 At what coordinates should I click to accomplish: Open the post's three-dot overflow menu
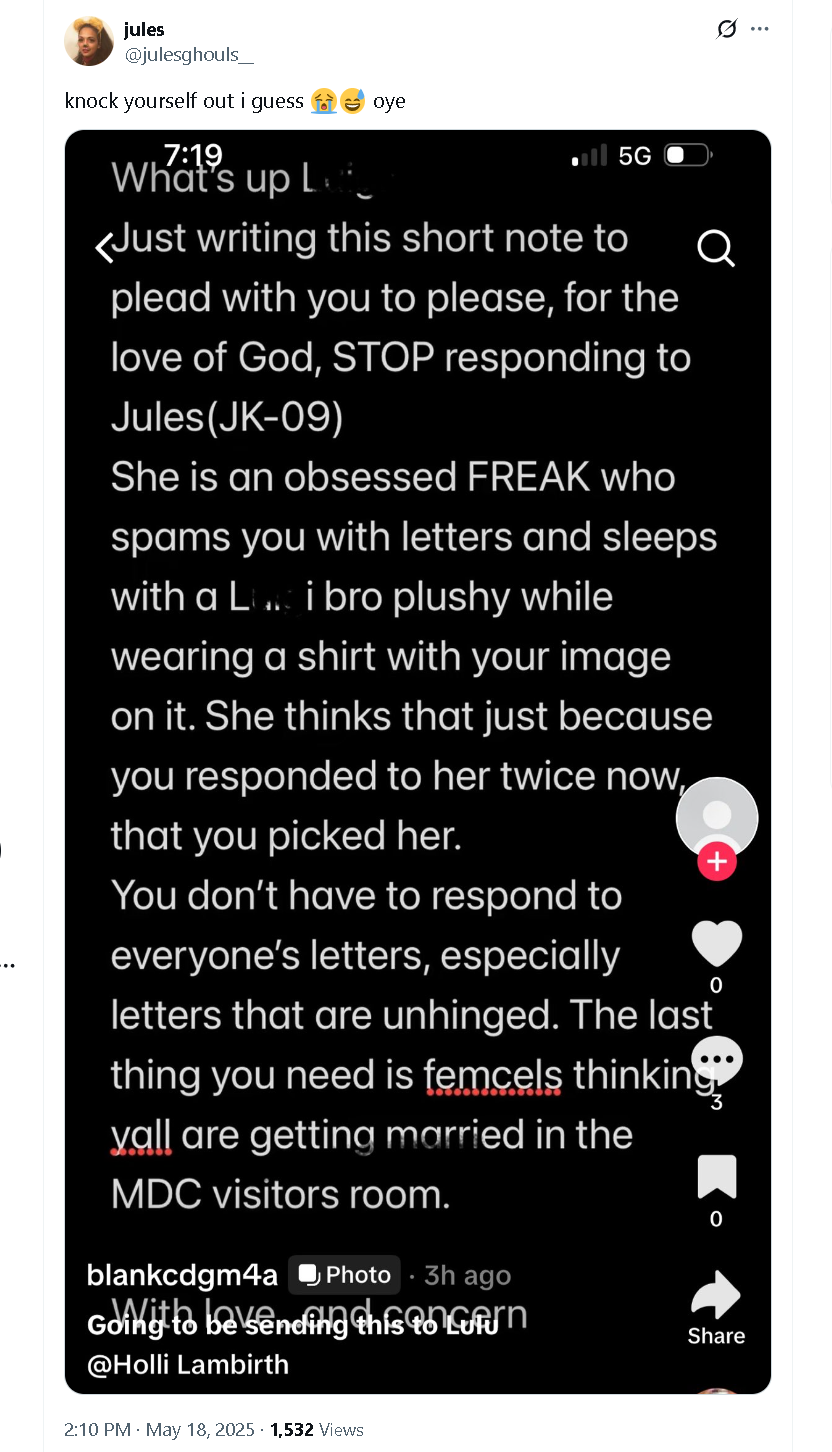[760, 29]
